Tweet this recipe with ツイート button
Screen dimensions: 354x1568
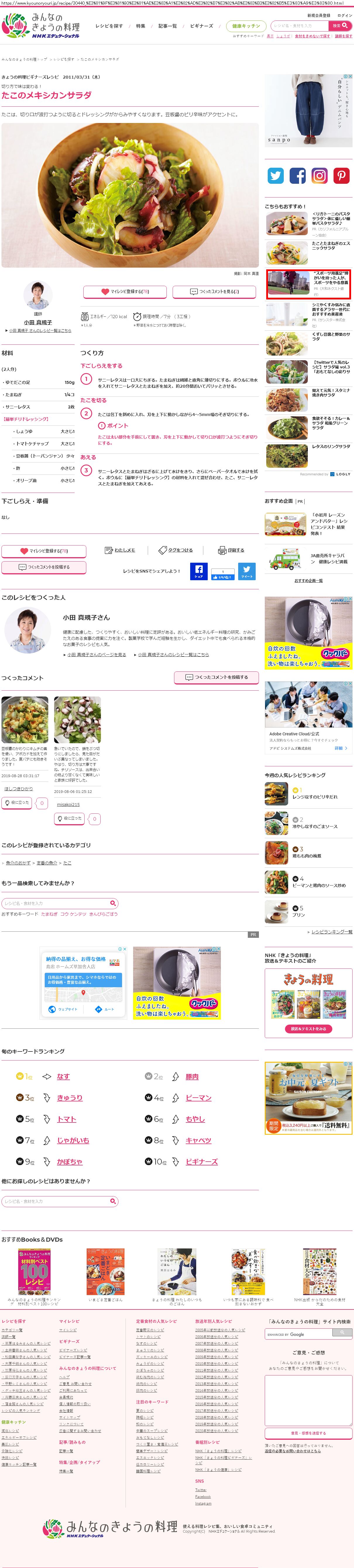point(247,571)
